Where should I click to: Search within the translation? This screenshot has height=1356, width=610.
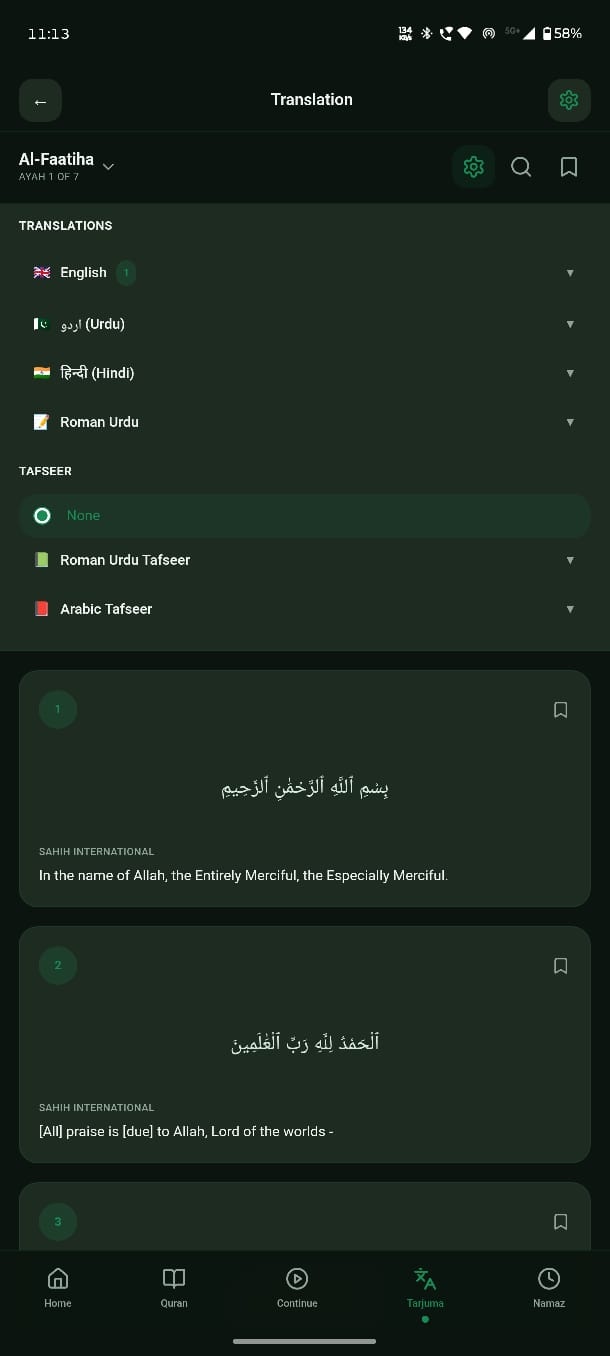521,167
